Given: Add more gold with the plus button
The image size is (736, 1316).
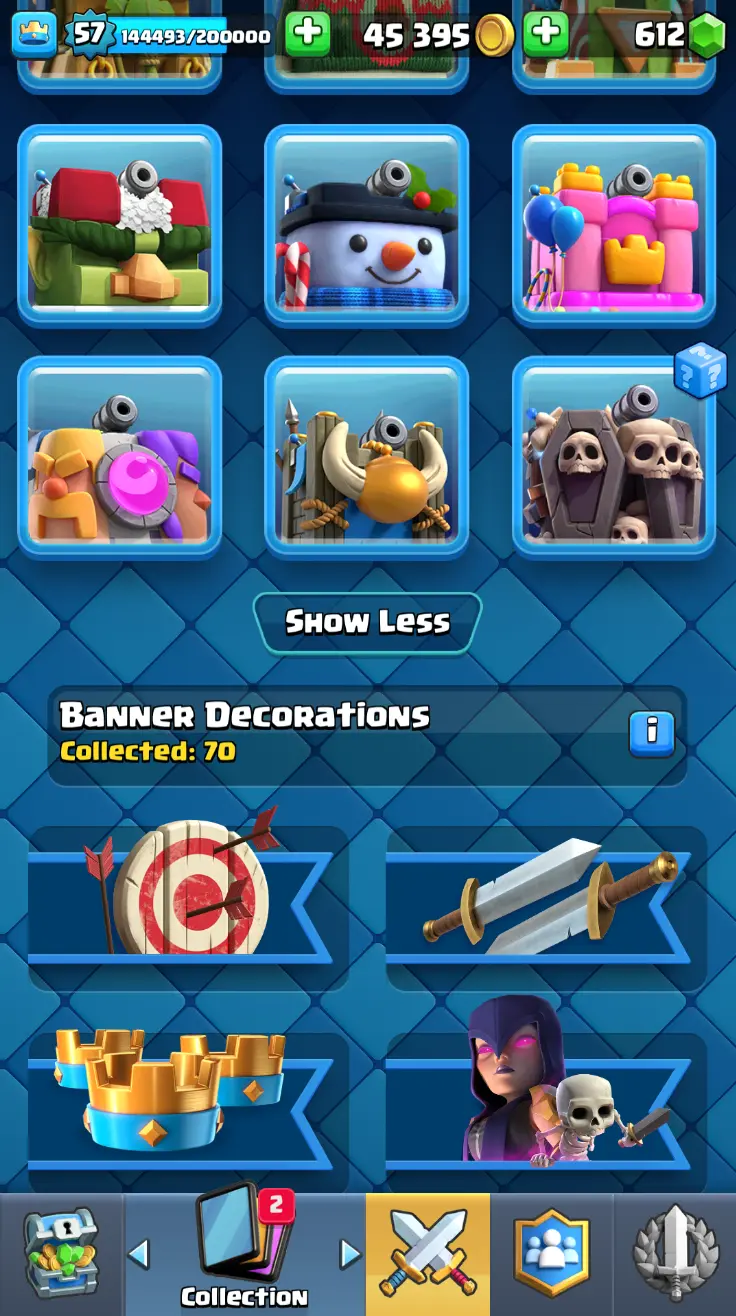Looking at the screenshot, I should 546,35.
